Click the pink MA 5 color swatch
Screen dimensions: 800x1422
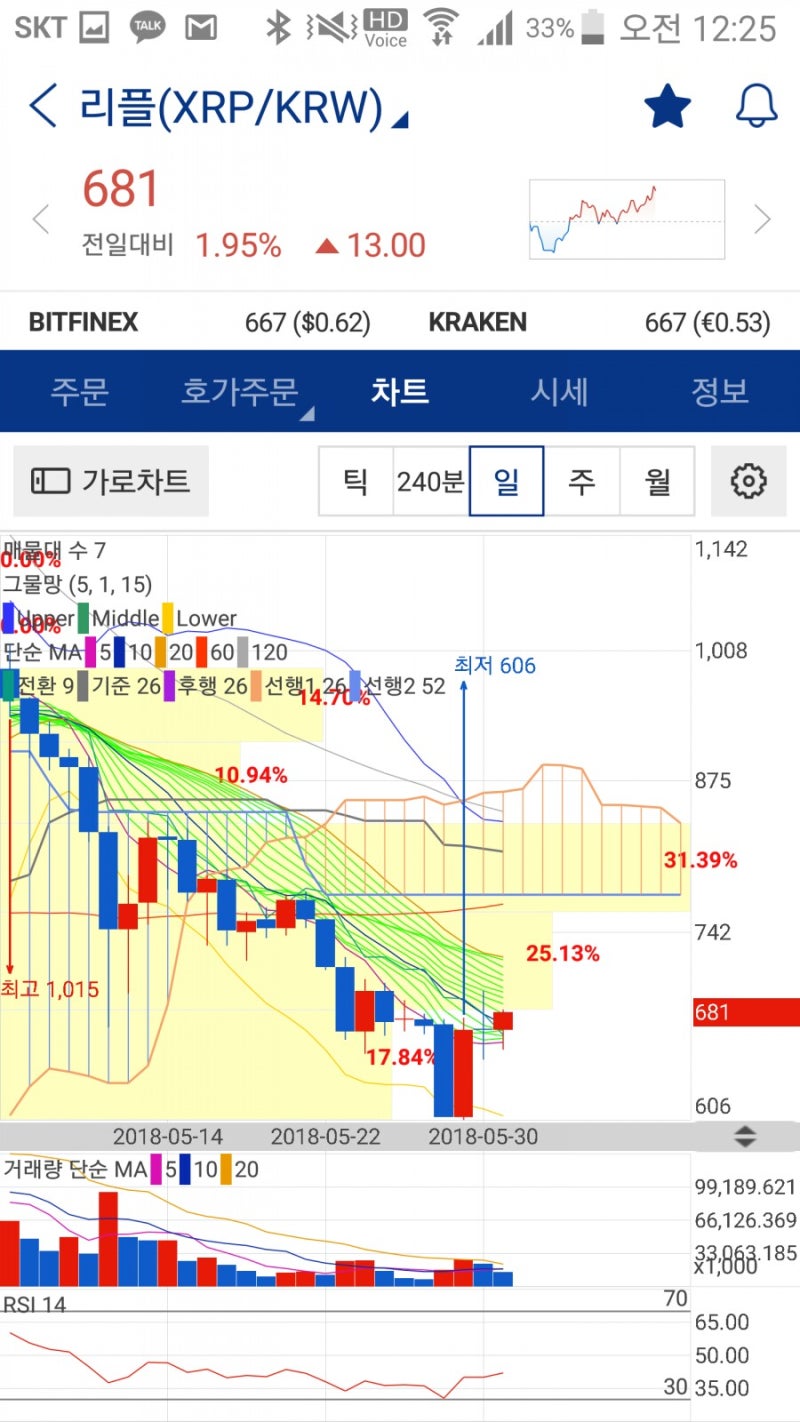pyautogui.click(x=92, y=653)
